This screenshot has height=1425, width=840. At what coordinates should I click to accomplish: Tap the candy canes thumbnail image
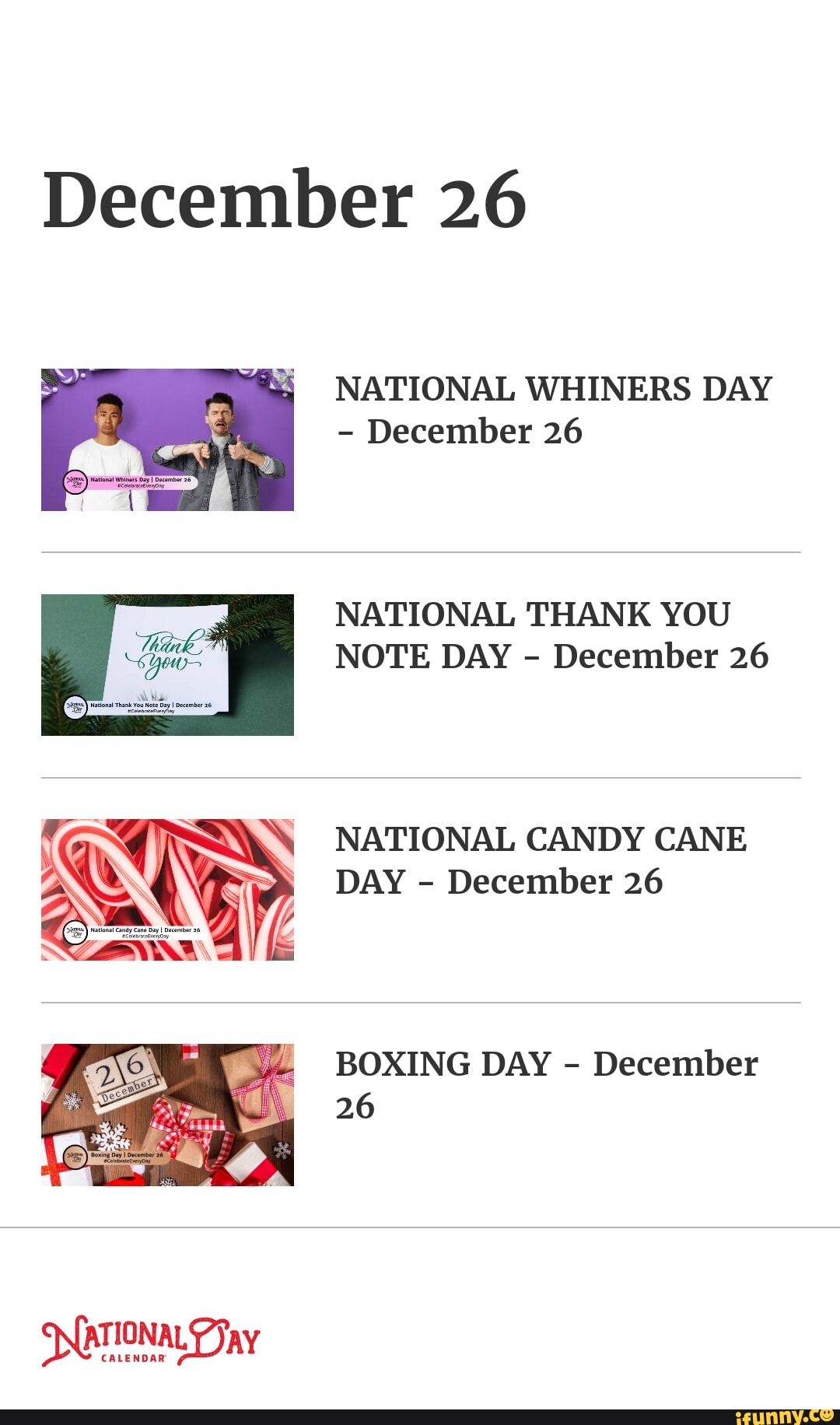click(167, 890)
